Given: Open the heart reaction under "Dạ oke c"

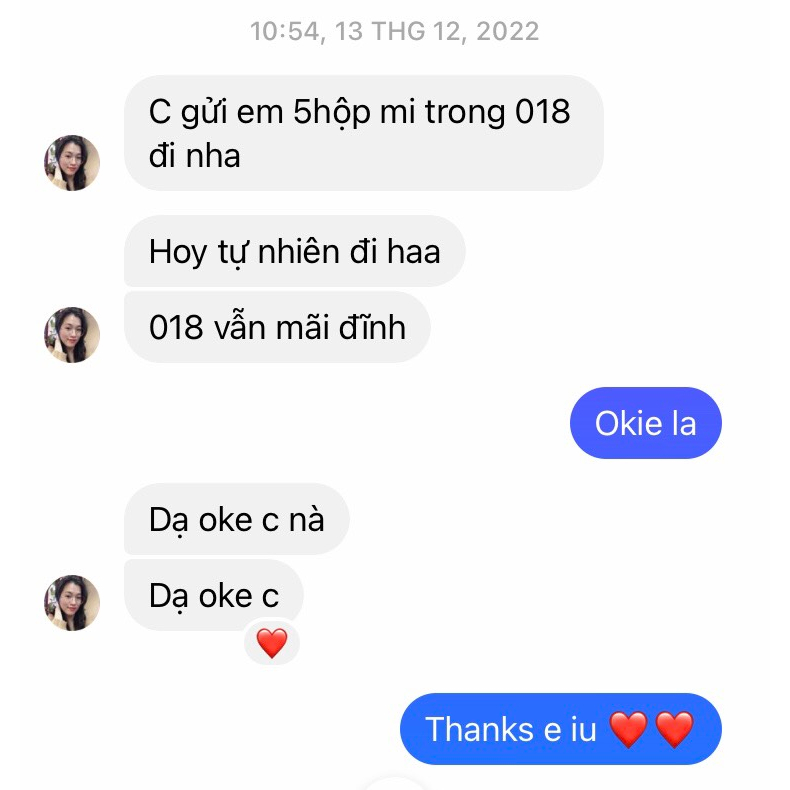Looking at the screenshot, I should click(x=271, y=643).
